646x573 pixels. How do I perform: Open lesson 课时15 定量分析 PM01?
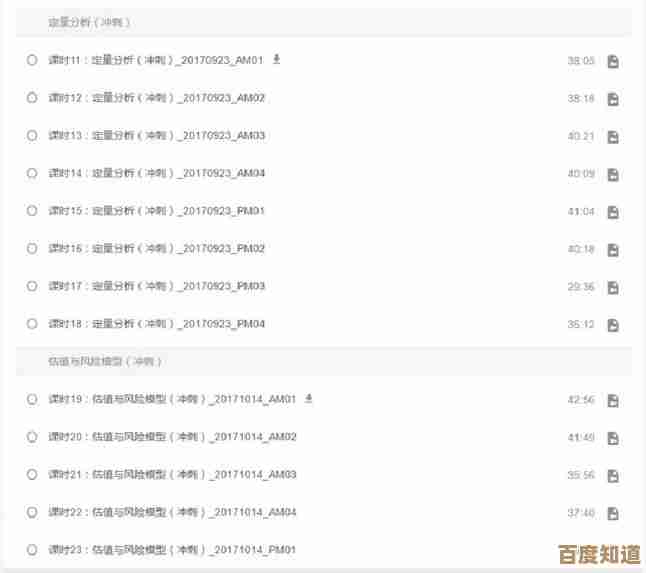tap(156, 211)
